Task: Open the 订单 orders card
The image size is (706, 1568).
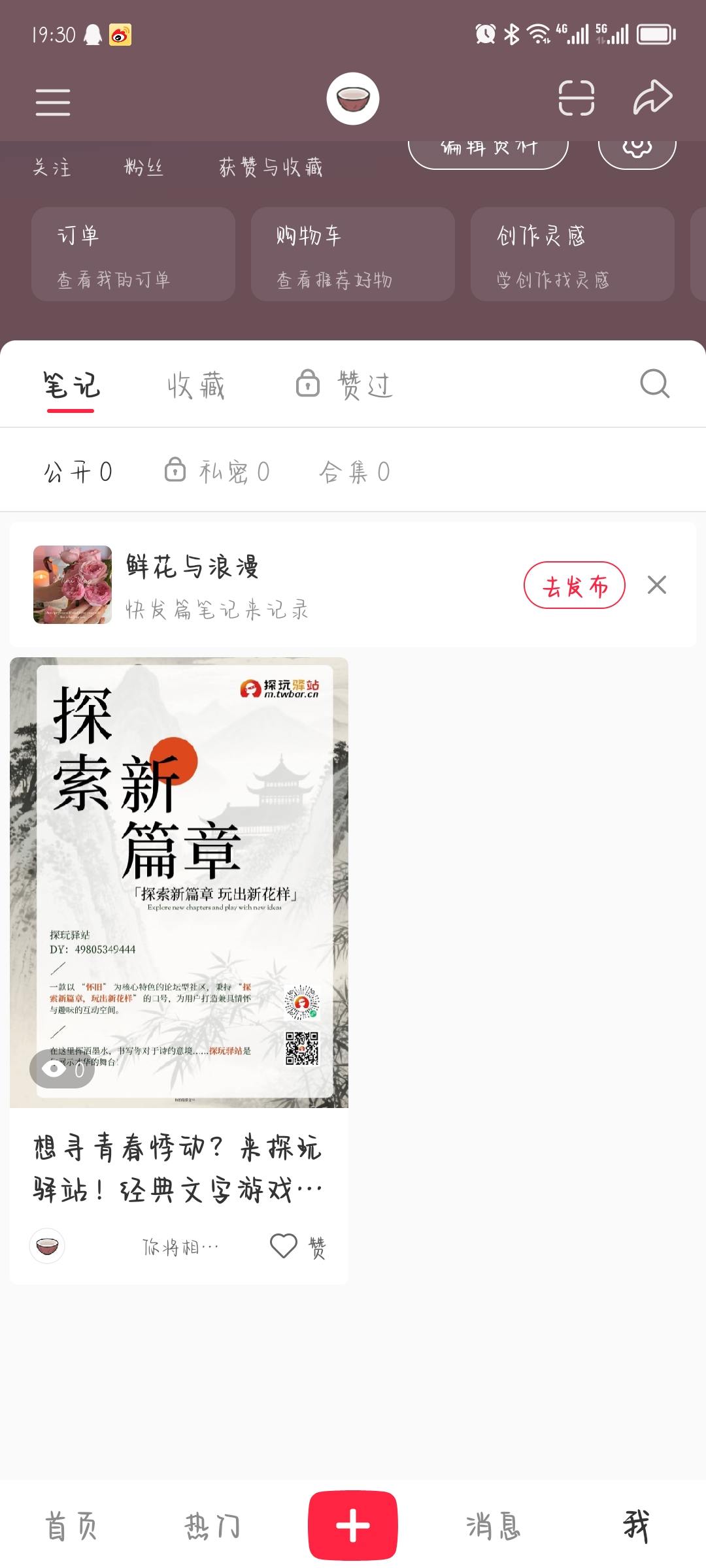Action: [133, 254]
